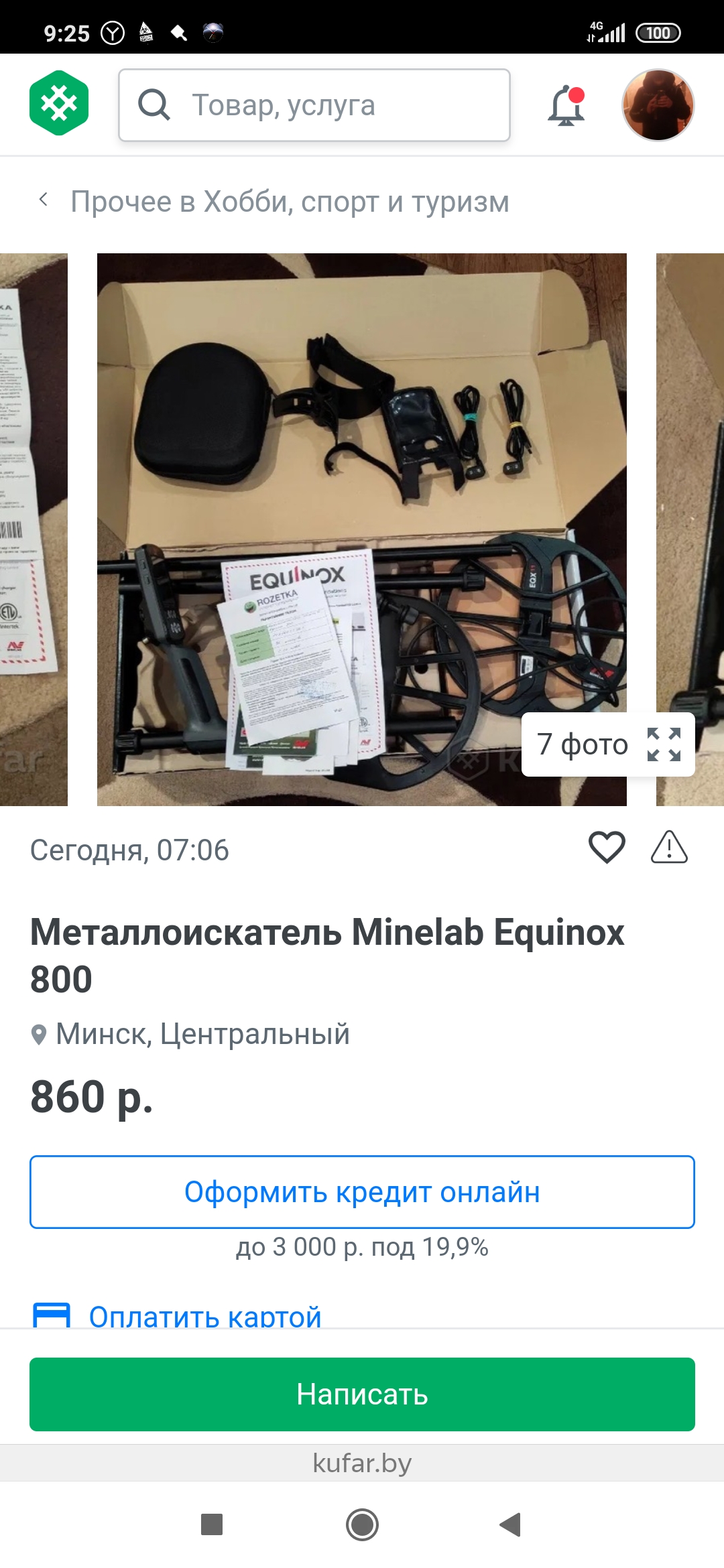Open the profile avatar
Image resolution: width=724 pixels, height=1568 pixels.
(x=658, y=105)
